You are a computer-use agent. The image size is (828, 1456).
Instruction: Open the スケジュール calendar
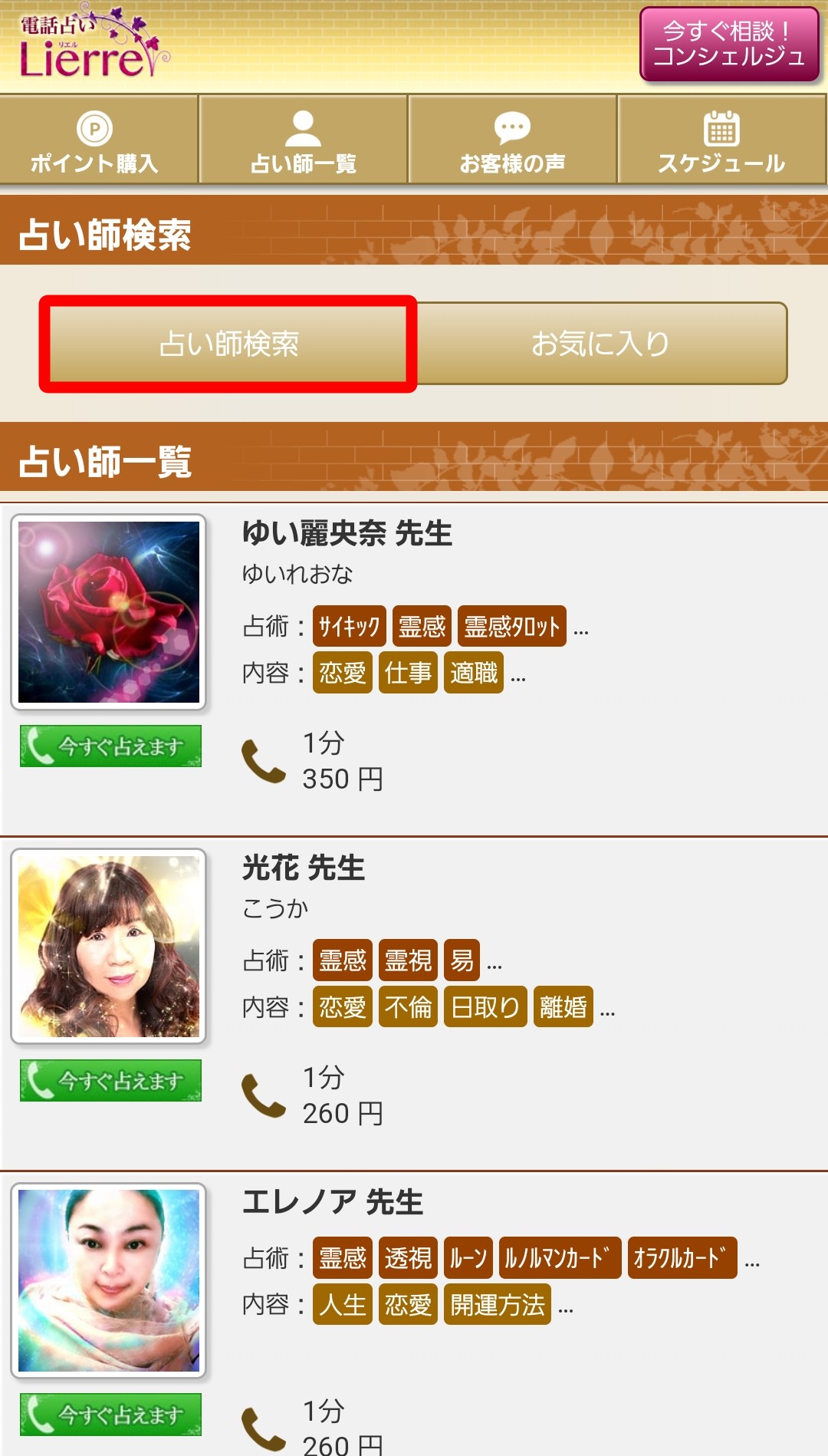721,140
